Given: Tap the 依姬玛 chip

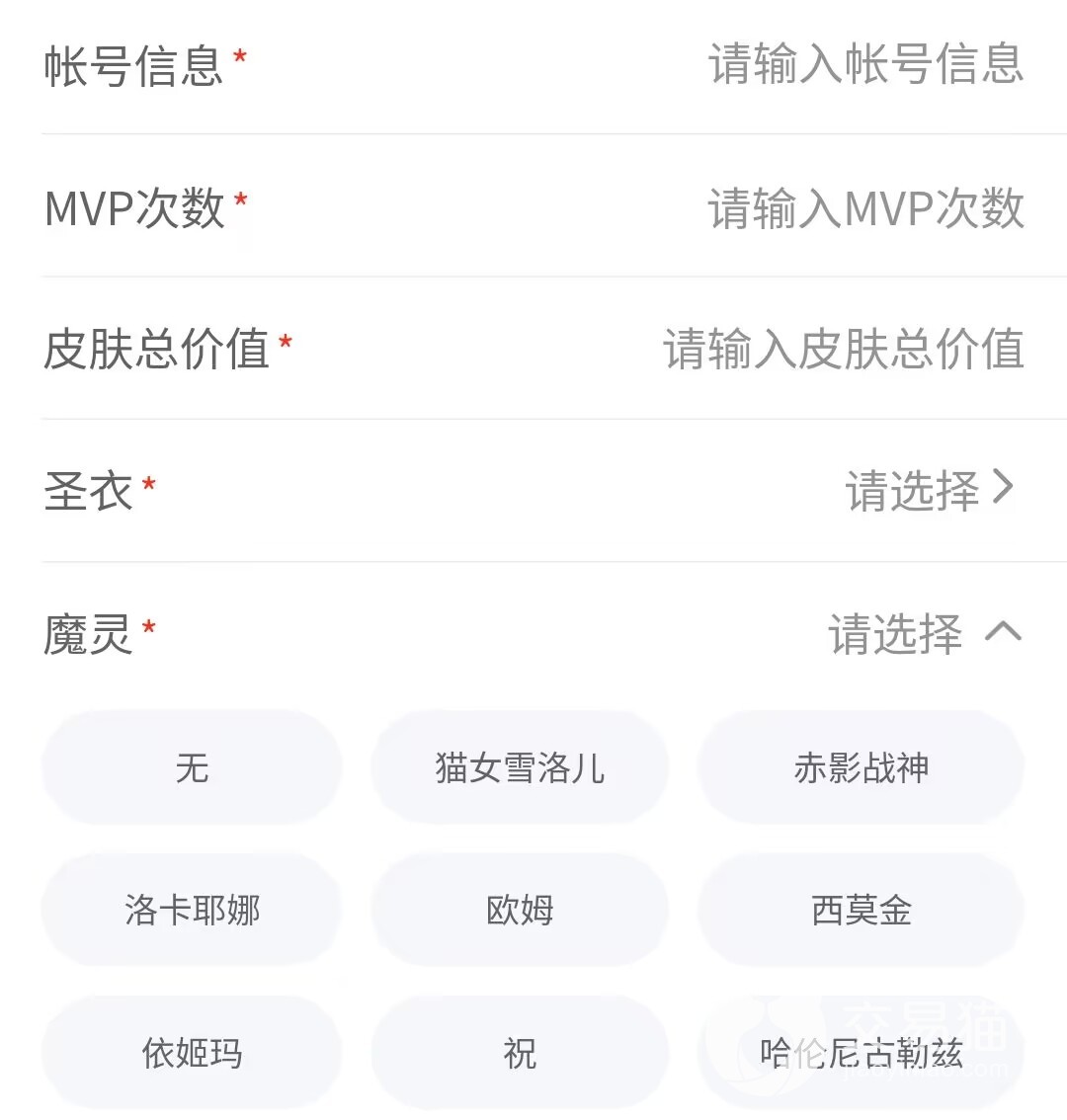Looking at the screenshot, I should click(x=192, y=1053).
